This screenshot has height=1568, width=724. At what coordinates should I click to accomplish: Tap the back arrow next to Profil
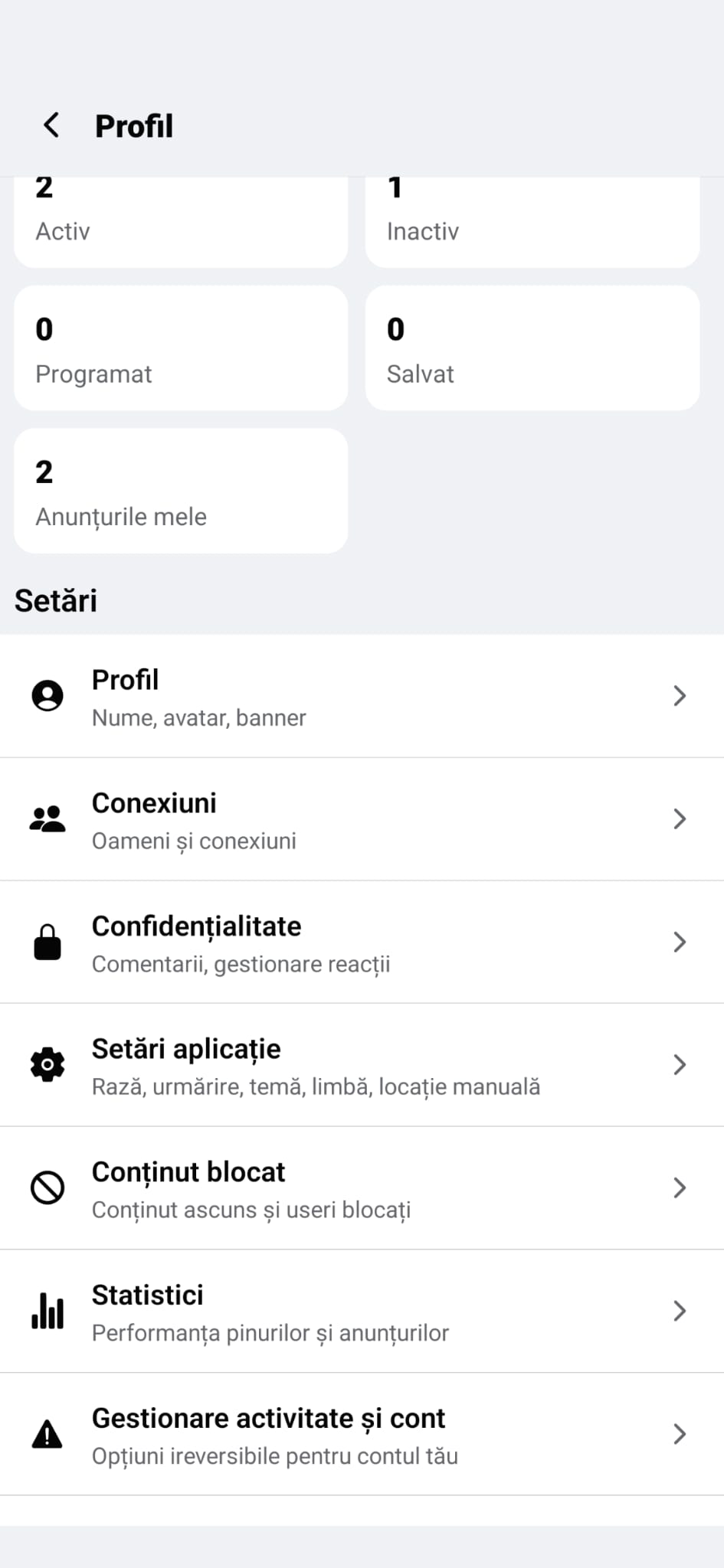pyautogui.click(x=51, y=125)
